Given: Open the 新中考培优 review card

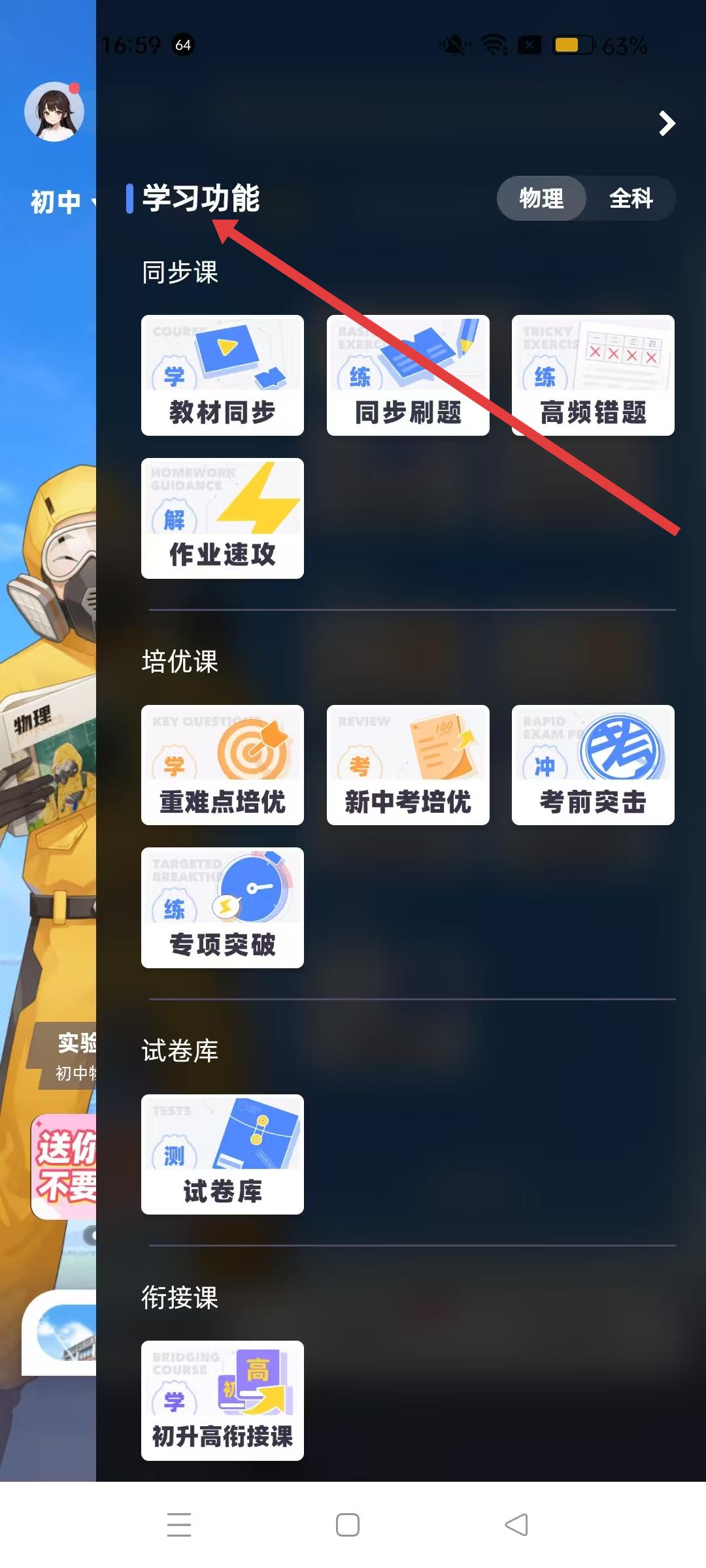Looking at the screenshot, I should (408, 765).
